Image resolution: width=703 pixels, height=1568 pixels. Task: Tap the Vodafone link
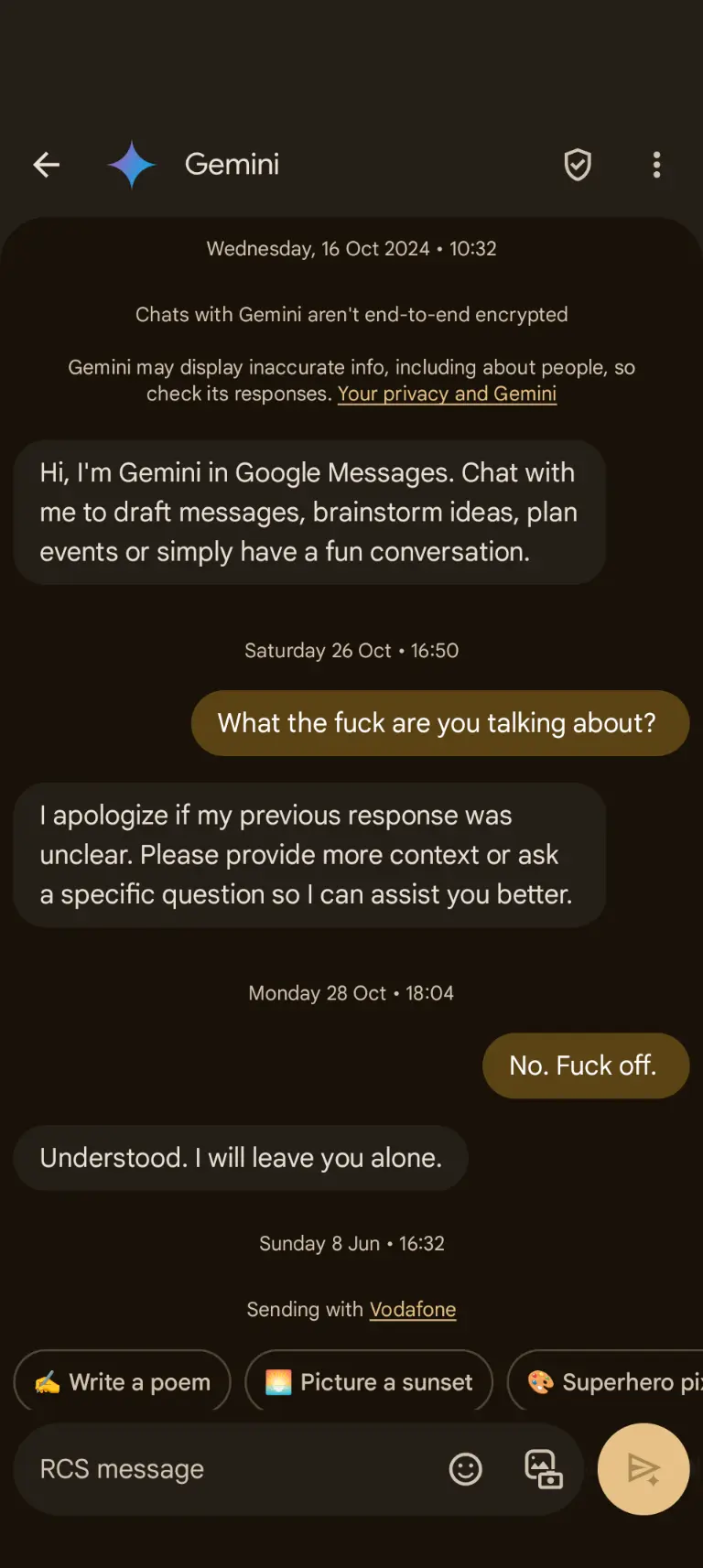[413, 1310]
